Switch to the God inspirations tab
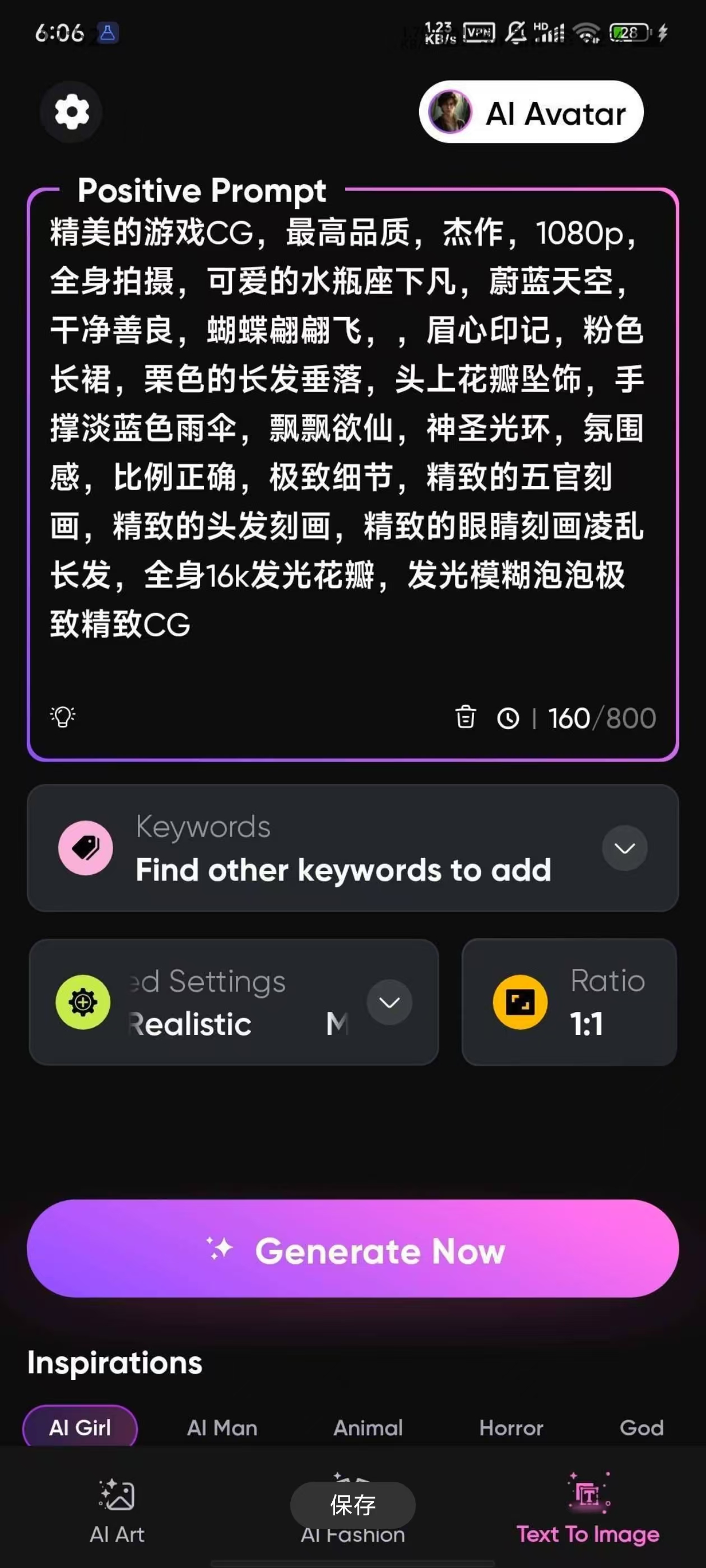This screenshot has width=706, height=1568. (641, 1427)
